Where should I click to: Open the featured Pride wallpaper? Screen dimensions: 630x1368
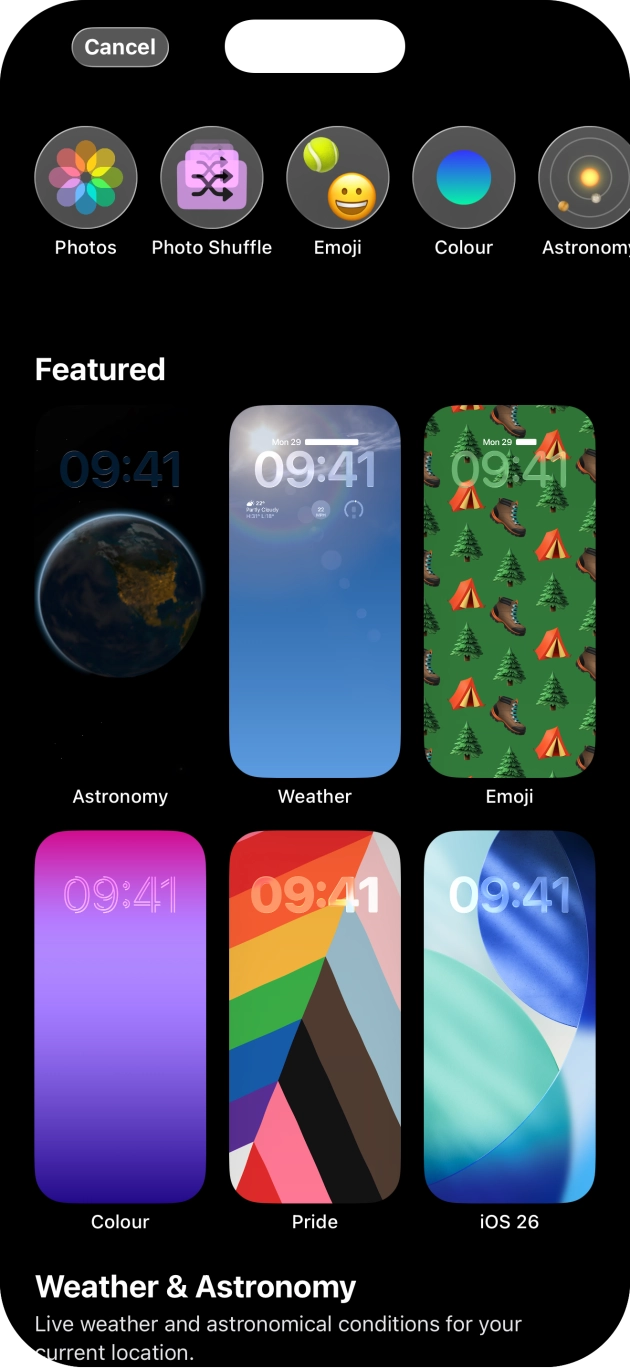click(315, 1016)
